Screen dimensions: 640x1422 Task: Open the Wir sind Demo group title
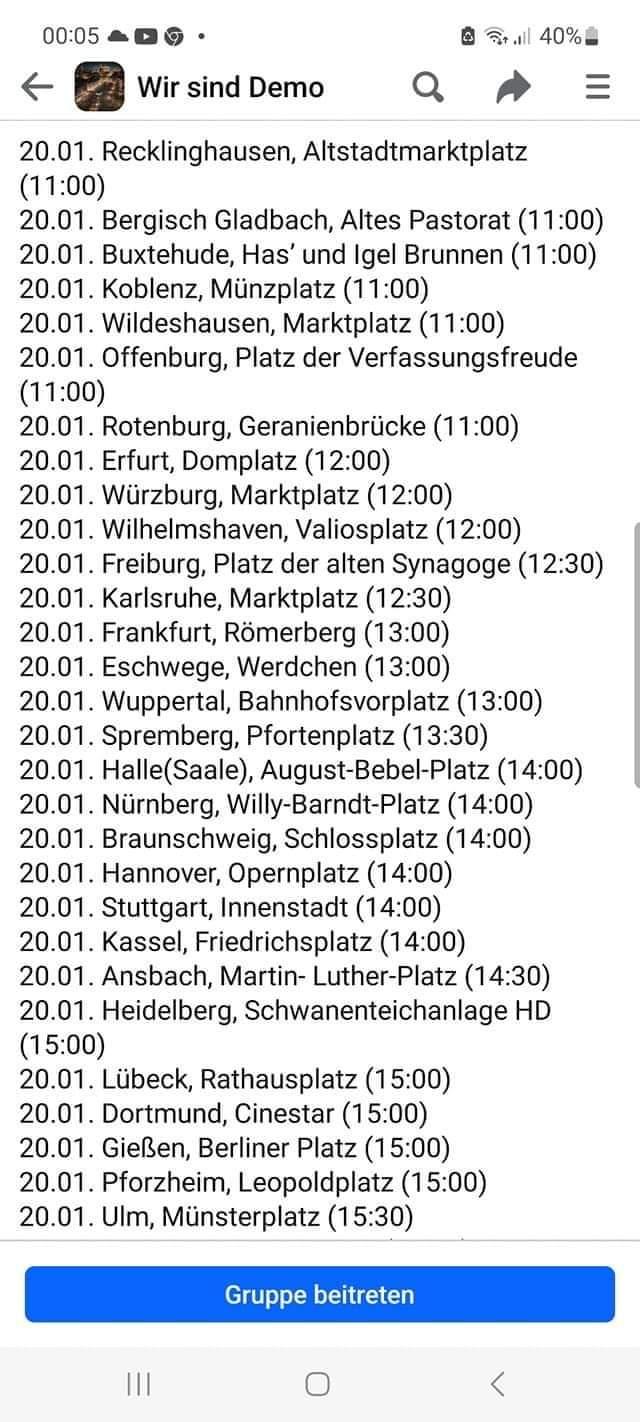point(230,87)
